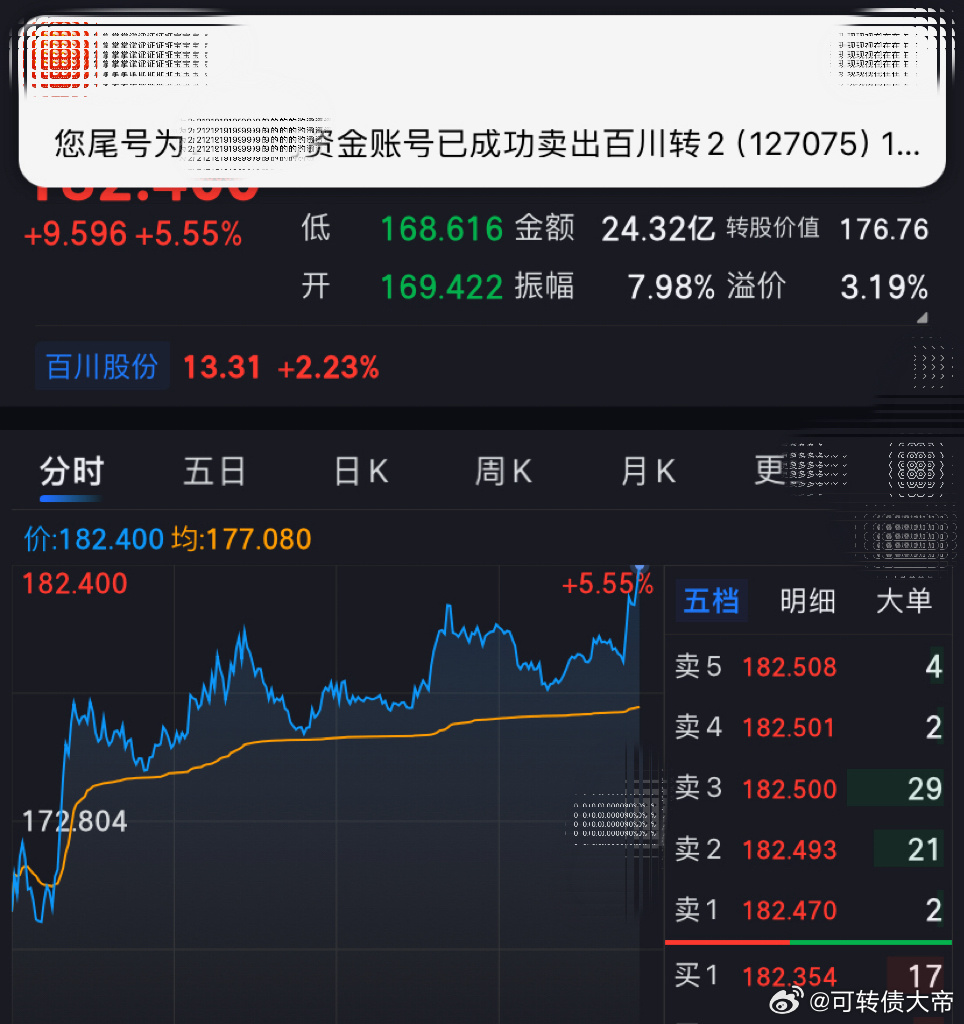Open the 大单 large orders tab
This screenshot has height=1024, width=964.
pyautogui.click(x=905, y=601)
